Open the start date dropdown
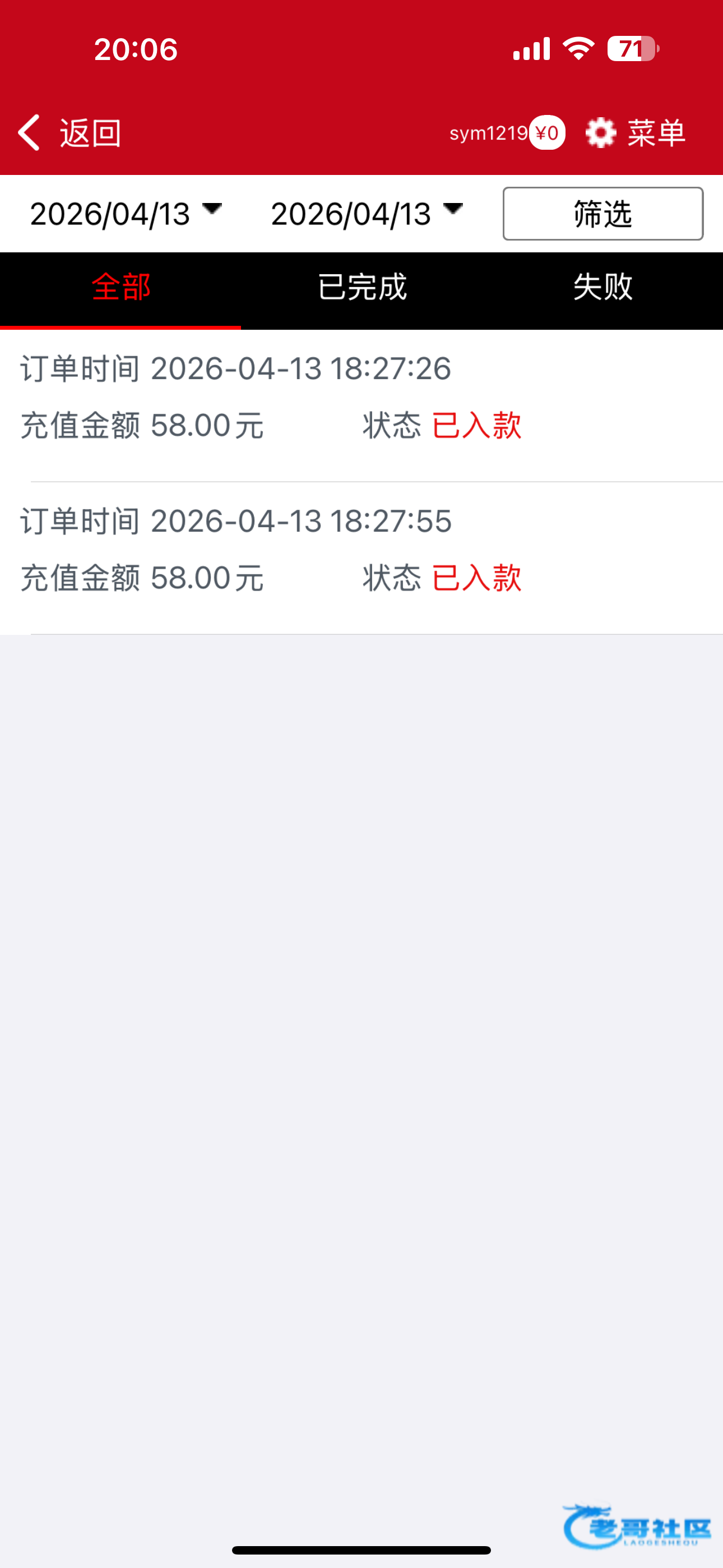This screenshot has height=1568, width=723. click(x=126, y=214)
